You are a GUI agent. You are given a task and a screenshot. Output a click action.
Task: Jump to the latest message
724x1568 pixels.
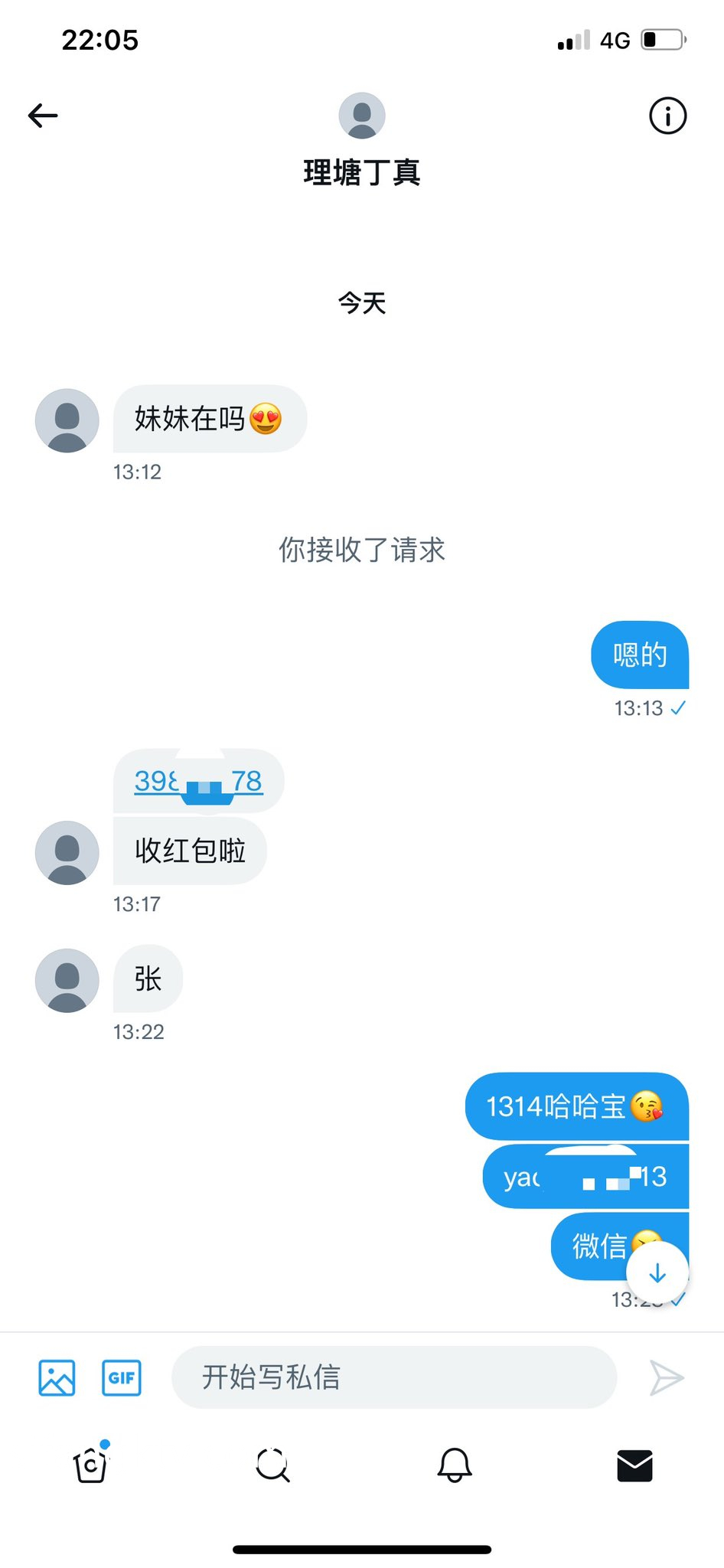tap(657, 1273)
